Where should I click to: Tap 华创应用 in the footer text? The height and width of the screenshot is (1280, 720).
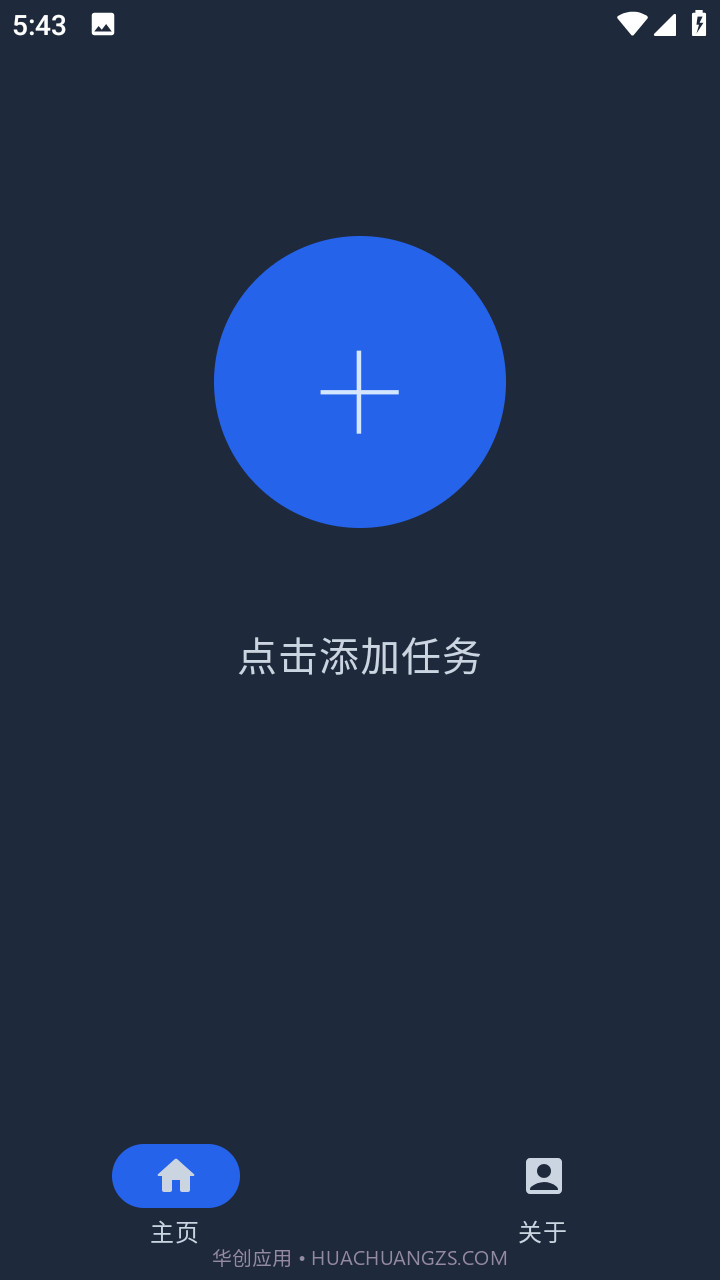[x=253, y=1257]
